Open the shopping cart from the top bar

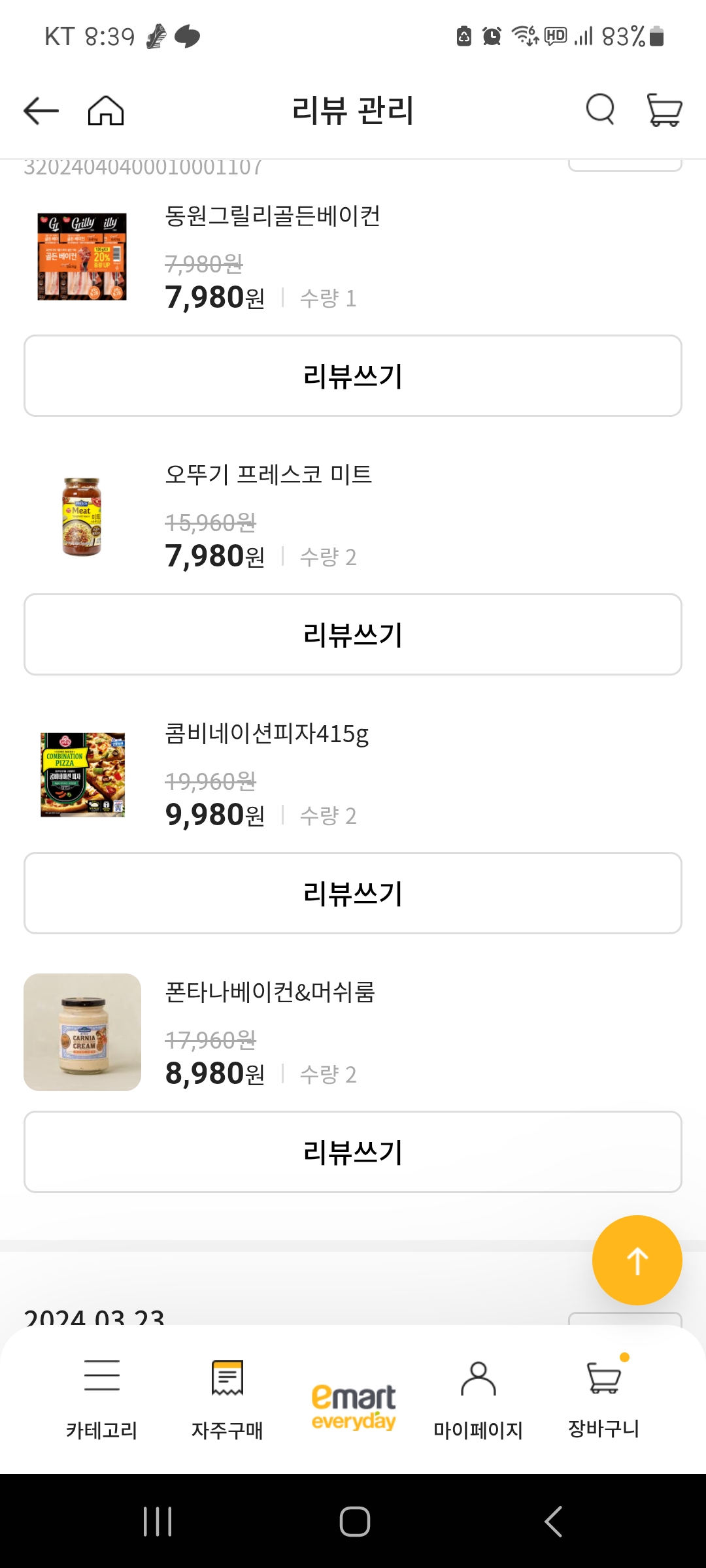[x=664, y=110]
